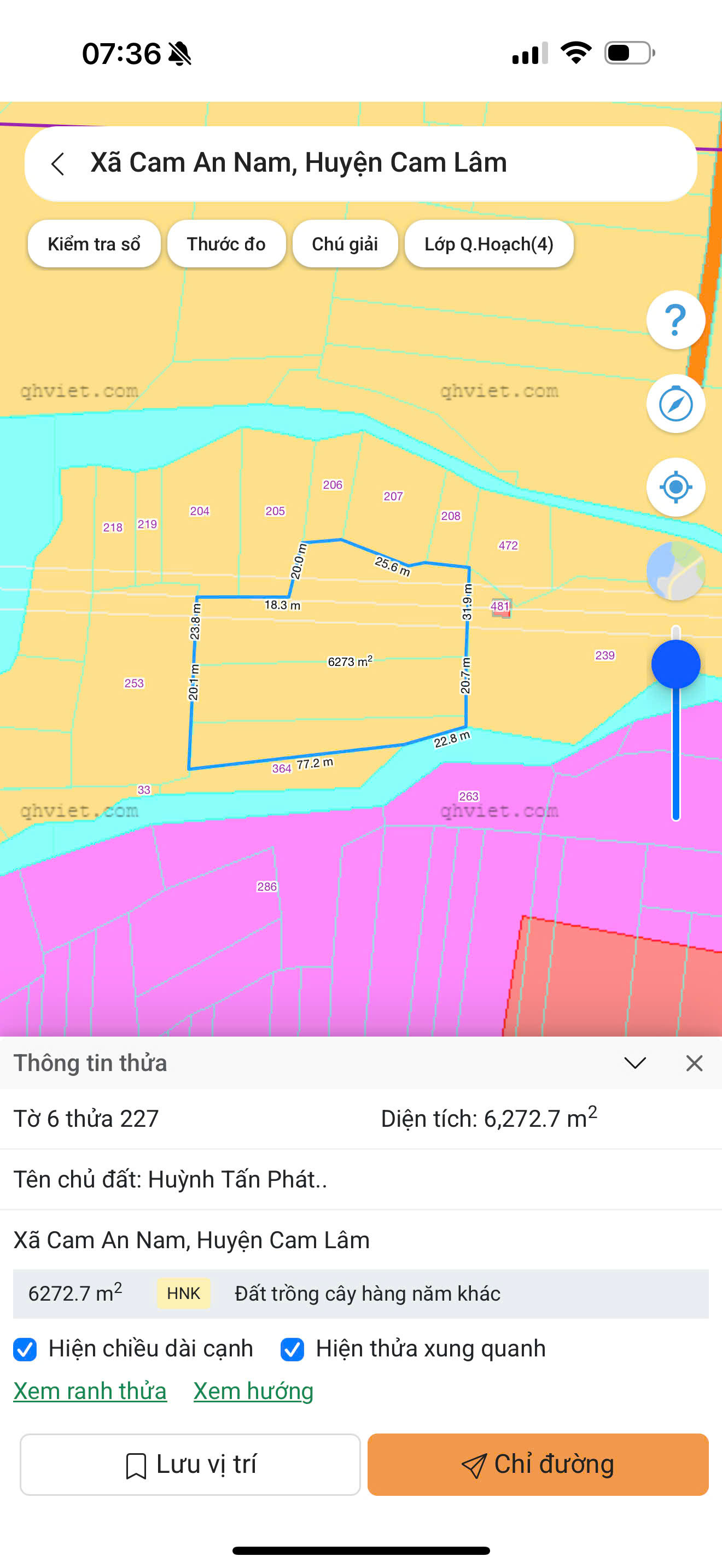The width and height of the screenshot is (722, 1568).
Task: Open the question mark help button
Action: click(675, 320)
